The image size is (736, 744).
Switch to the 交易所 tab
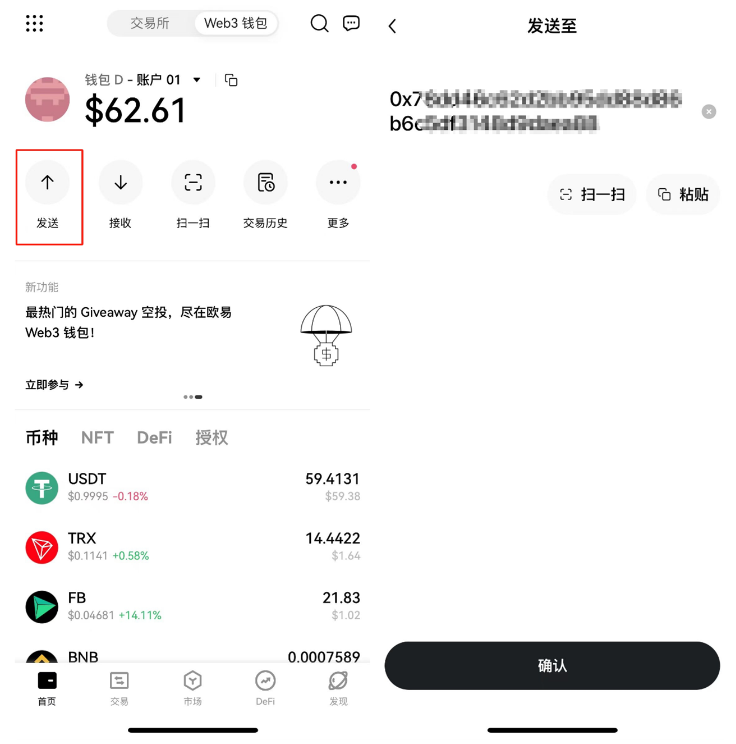pyautogui.click(x=150, y=23)
